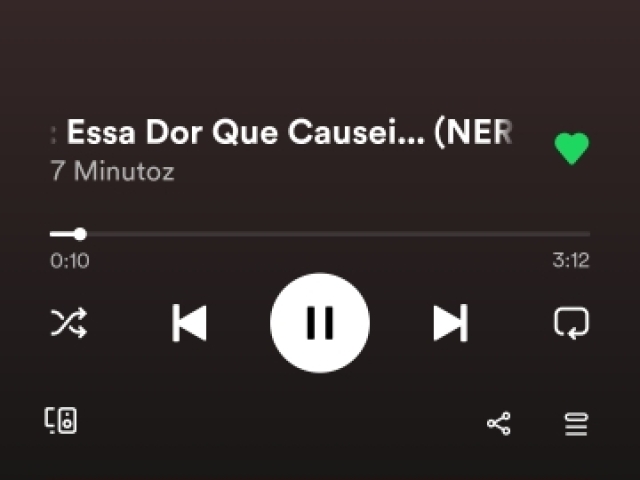Unlike the song with the green heart

point(572,149)
